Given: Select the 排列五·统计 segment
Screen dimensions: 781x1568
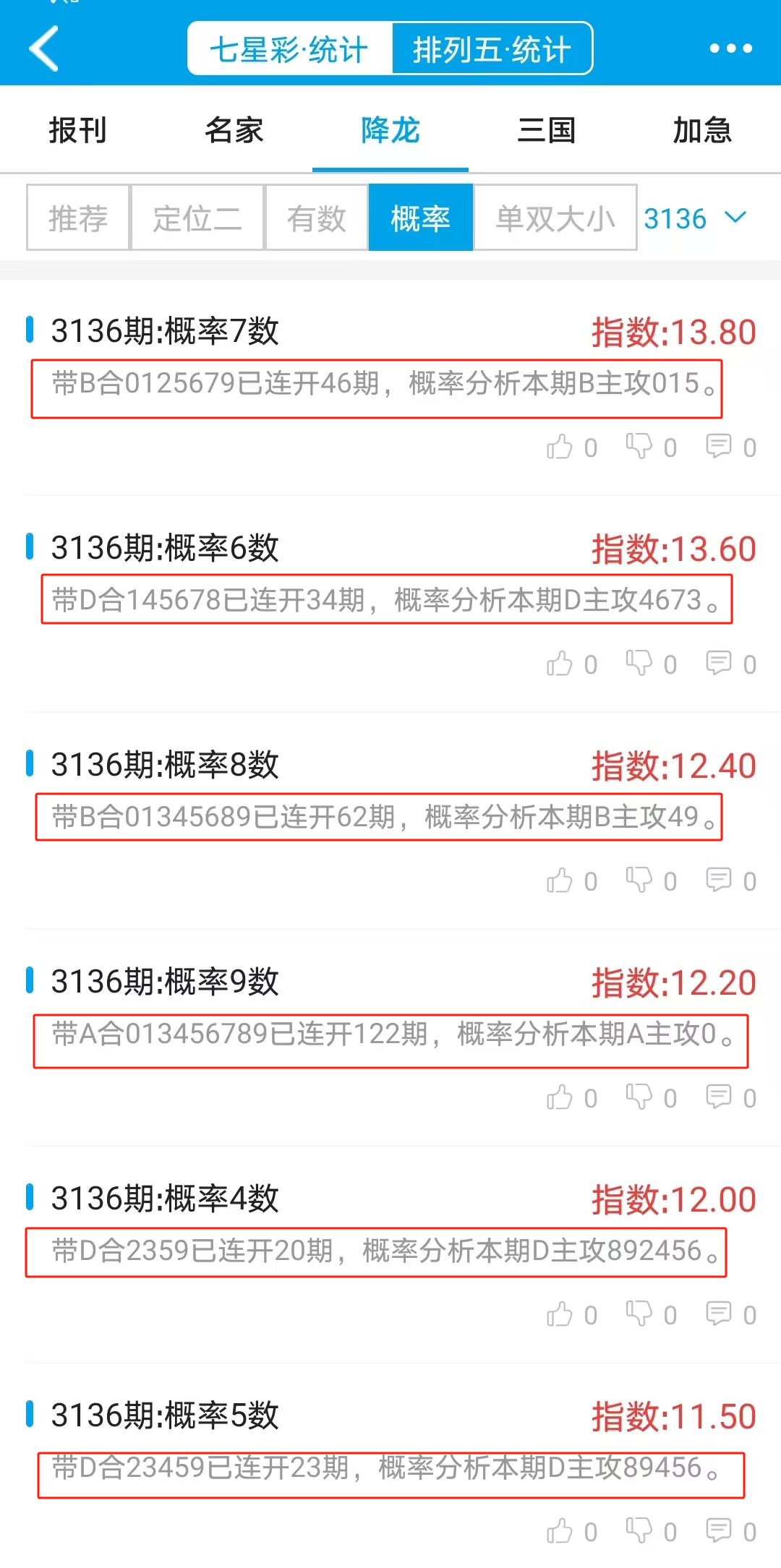Looking at the screenshot, I should [492, 49].
